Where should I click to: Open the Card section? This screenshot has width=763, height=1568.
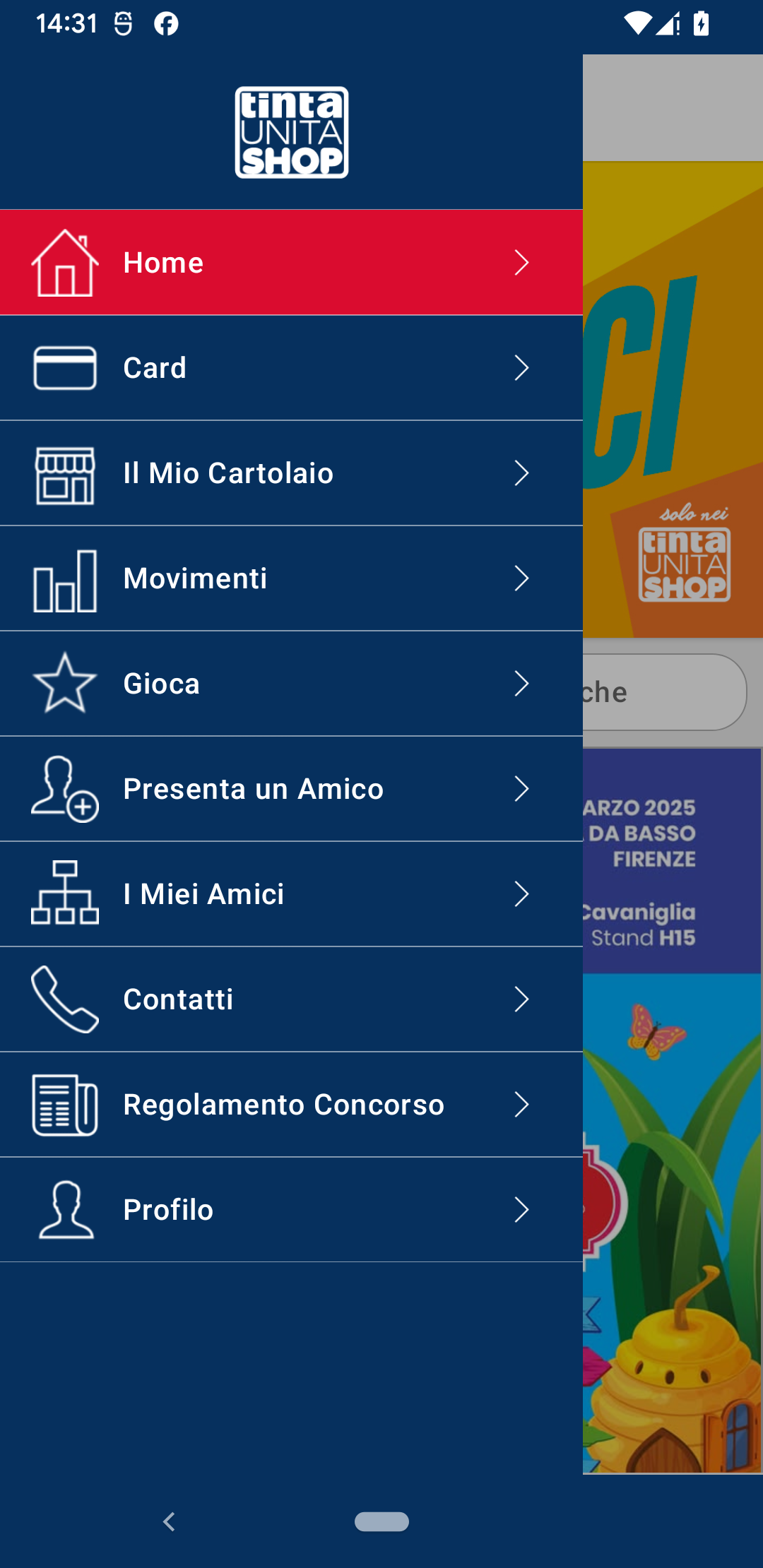click(x=291, y=368)
